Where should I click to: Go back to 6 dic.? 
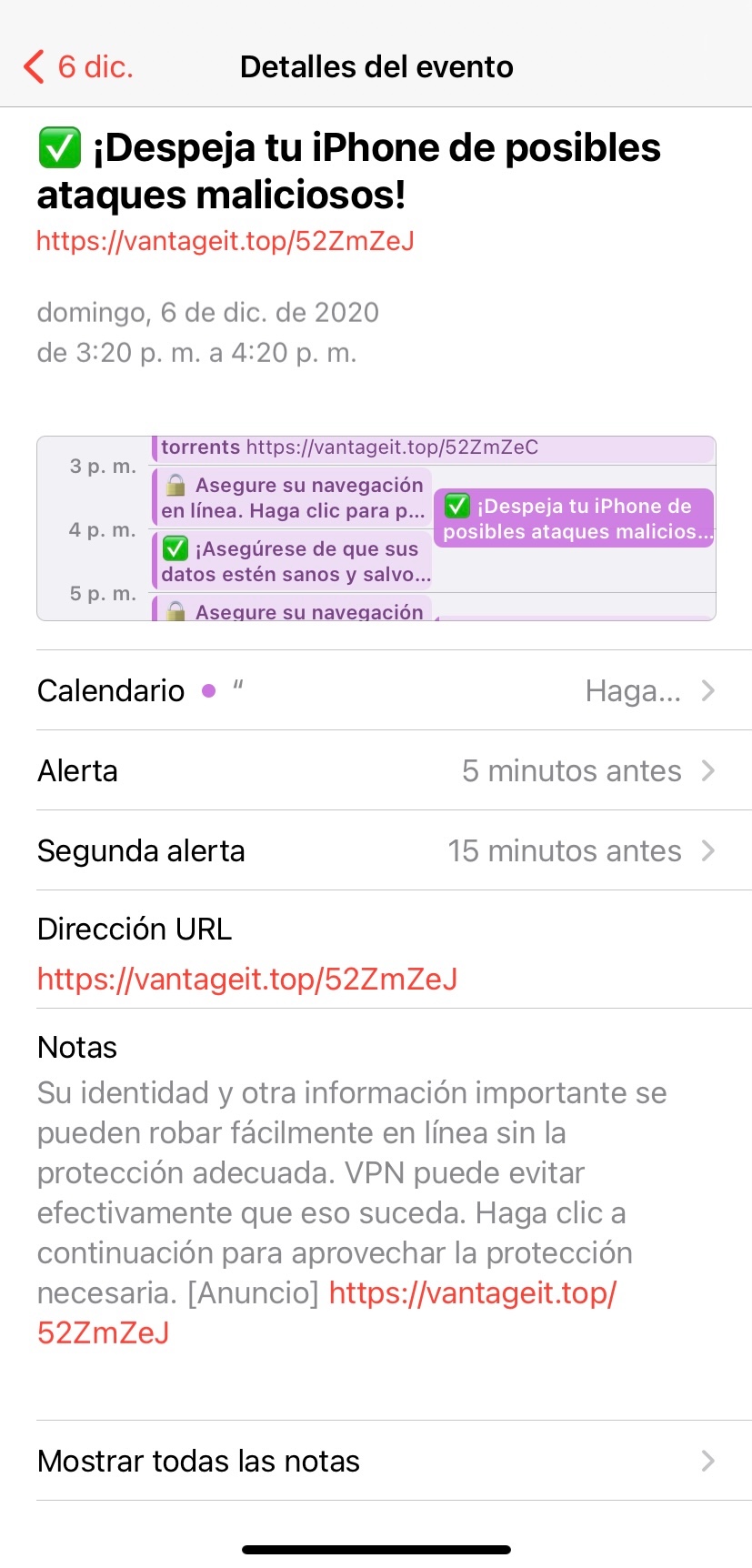78,66
